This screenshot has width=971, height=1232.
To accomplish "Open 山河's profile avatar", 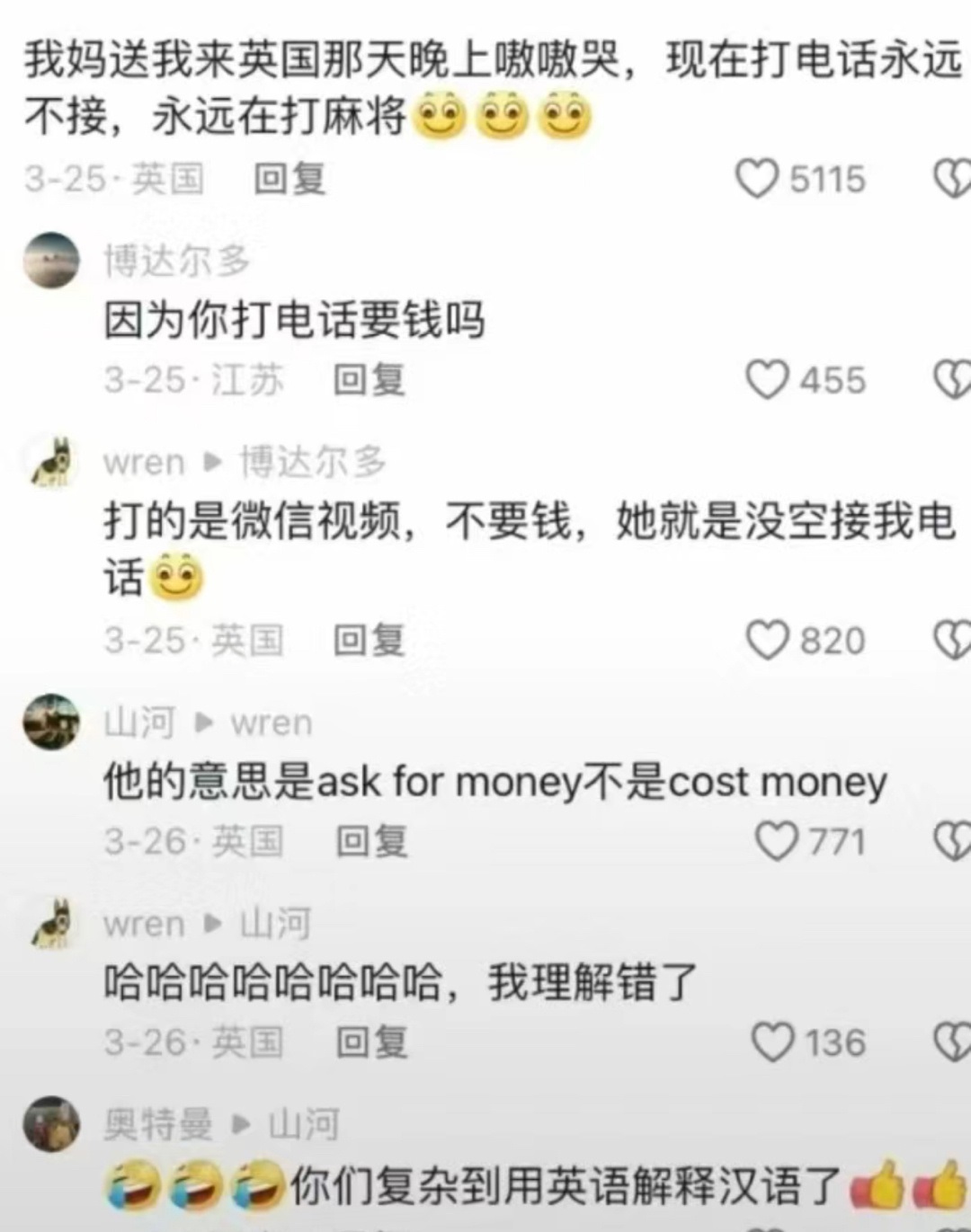I will (51, 722).
